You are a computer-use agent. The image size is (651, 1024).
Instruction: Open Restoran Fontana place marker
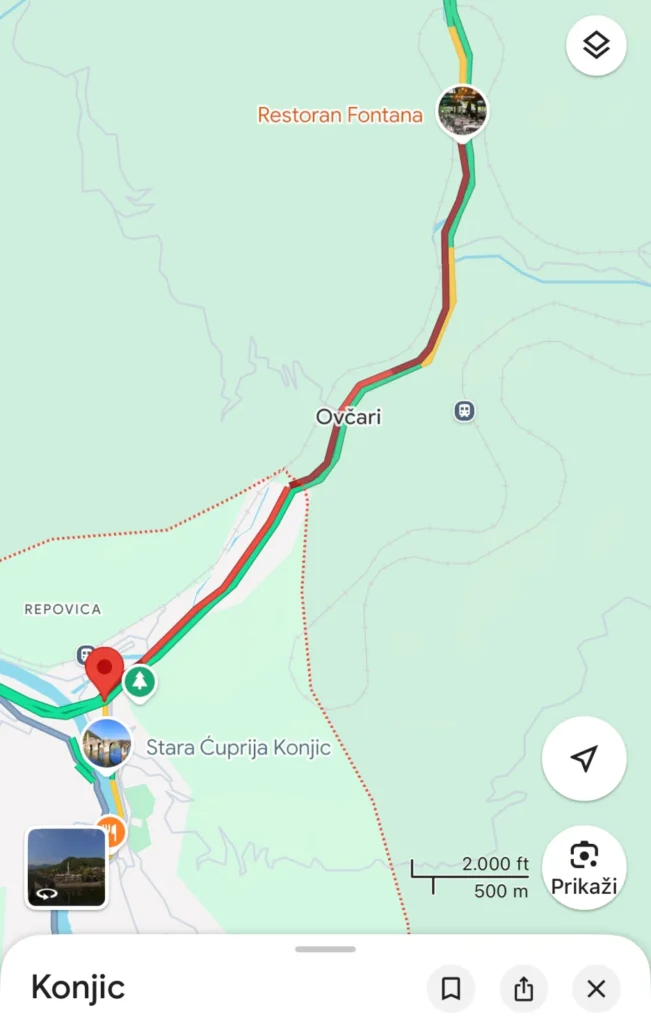[x=463, y=111]
